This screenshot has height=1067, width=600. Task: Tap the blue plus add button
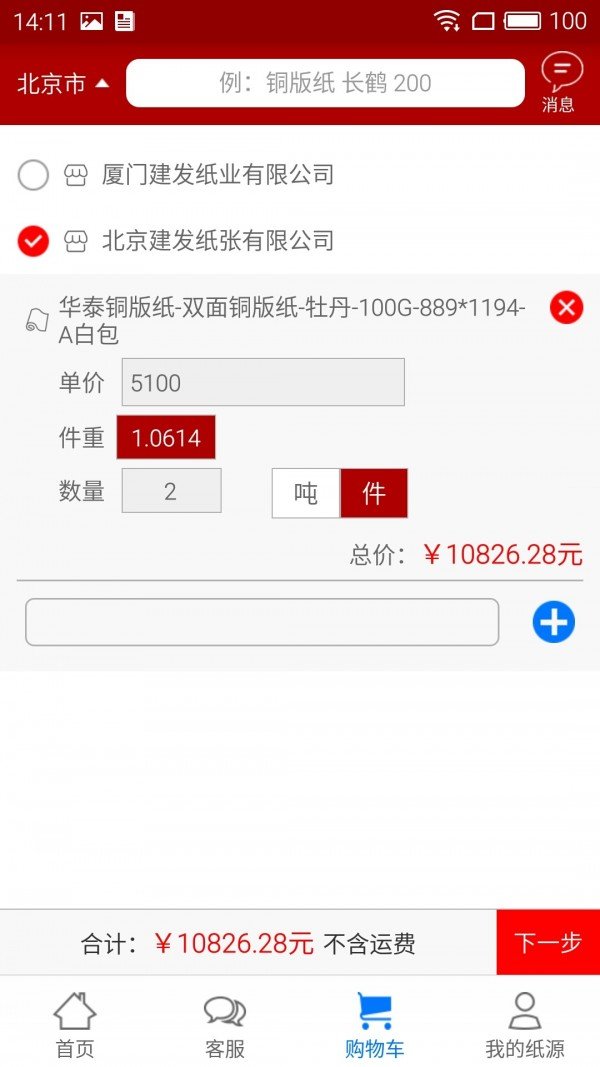[553, 622]
